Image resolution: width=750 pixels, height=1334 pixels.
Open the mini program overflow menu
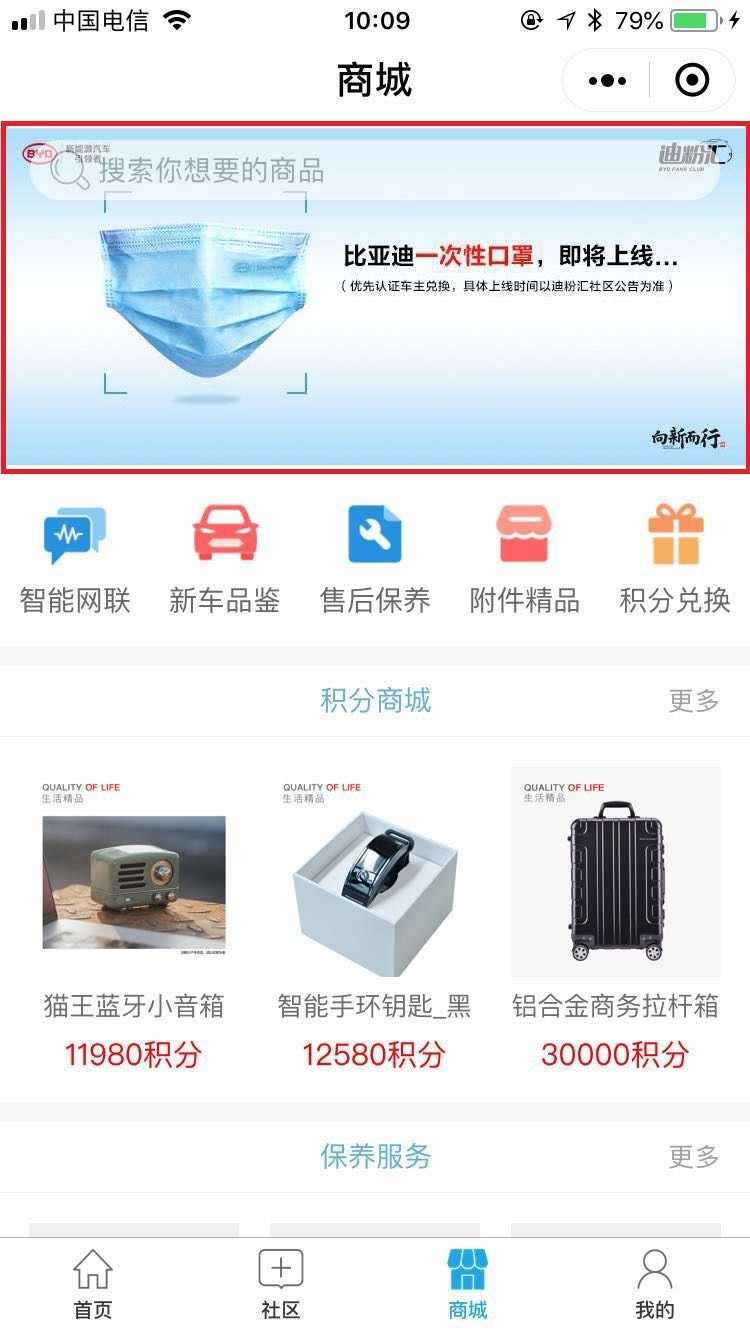(607, 80)
